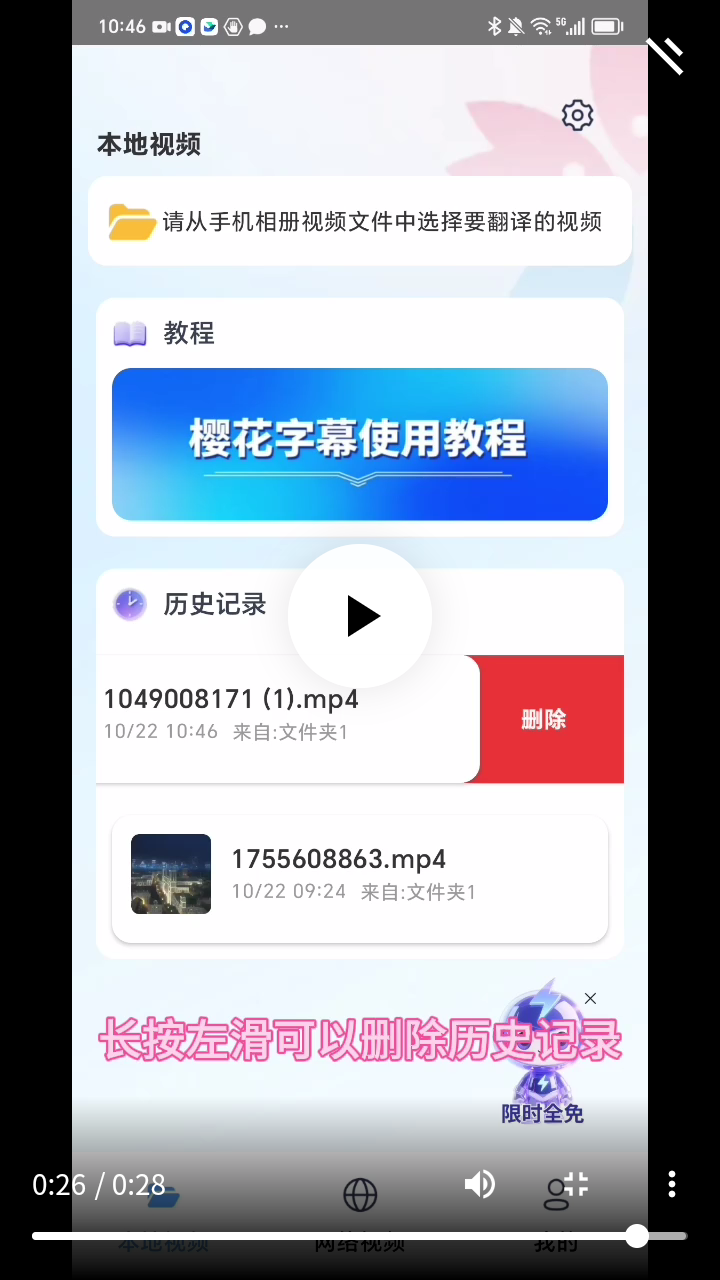Open the video player overflow menu
Image resolution: width=720 pixels, height=1280 pixels.
click(x=672, y=1185)
